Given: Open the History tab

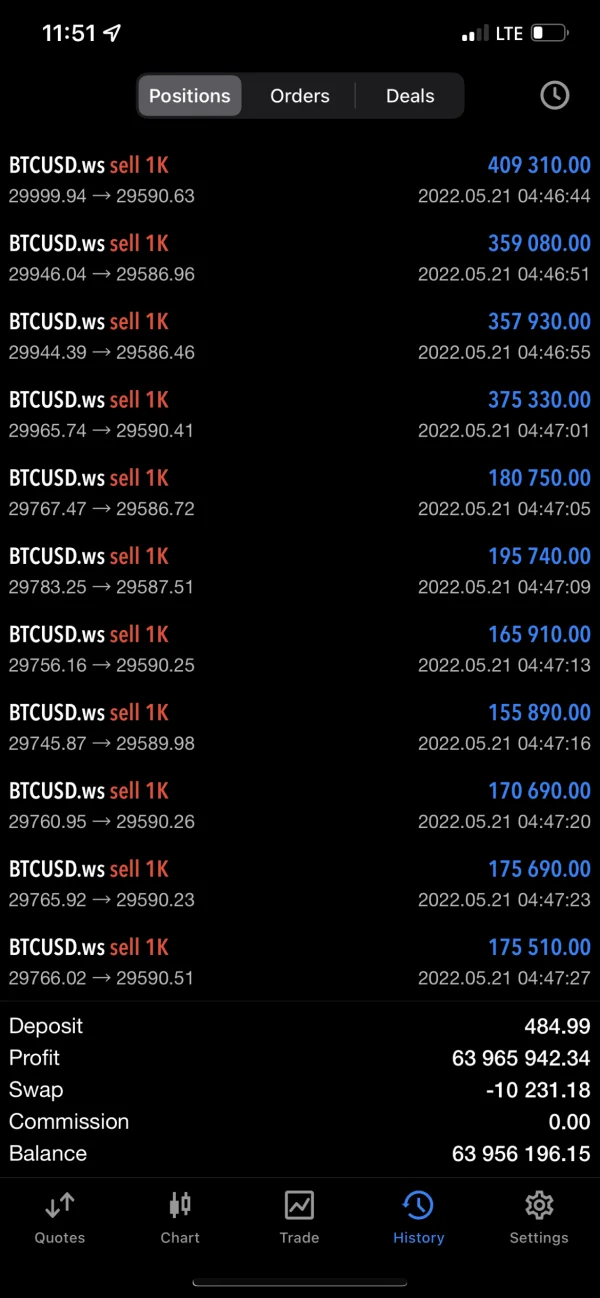Looking at the screenshot, I should (418, 1217).
